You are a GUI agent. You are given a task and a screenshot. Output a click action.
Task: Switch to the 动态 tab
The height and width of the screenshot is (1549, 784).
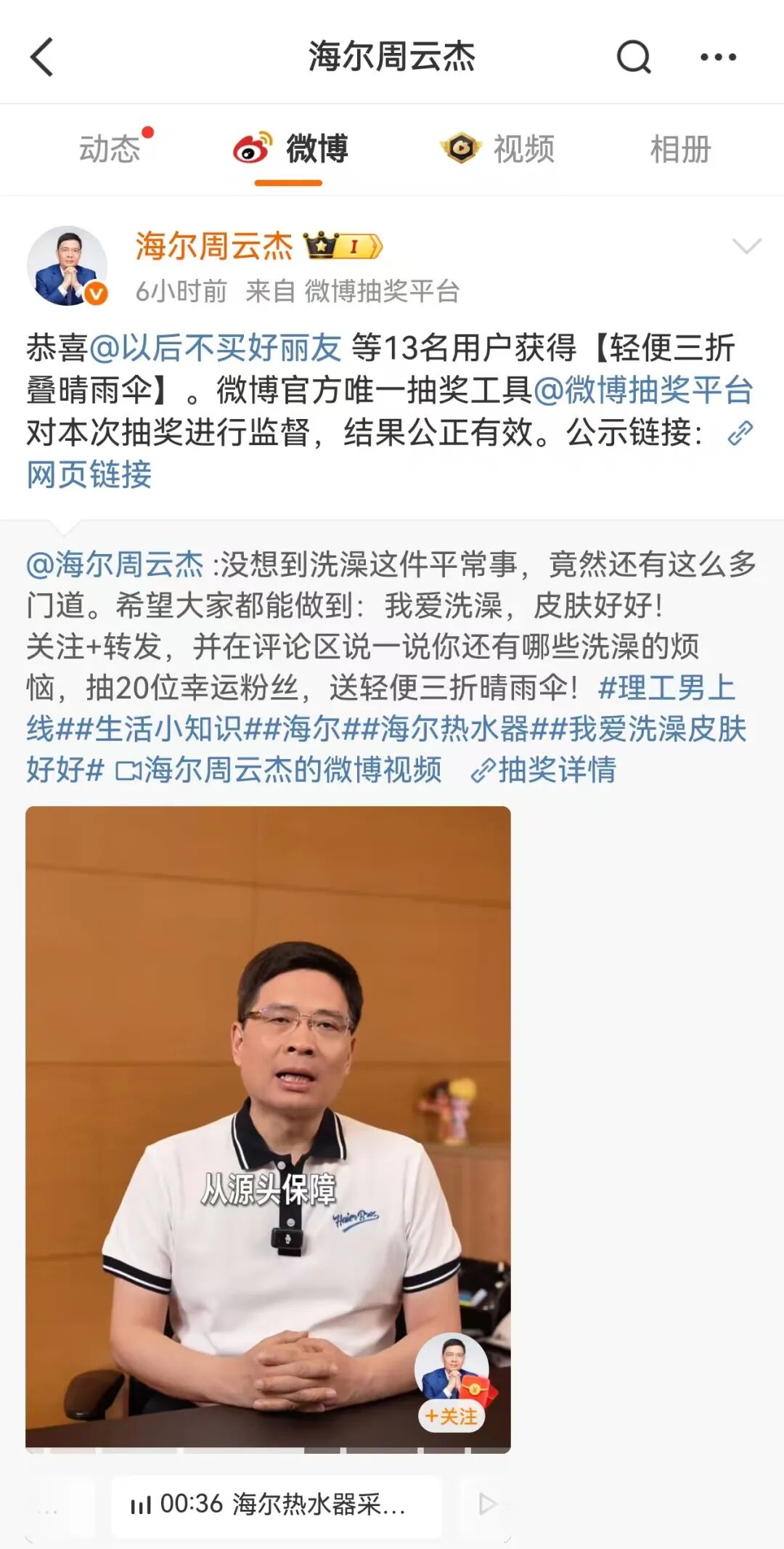(110, 149)
